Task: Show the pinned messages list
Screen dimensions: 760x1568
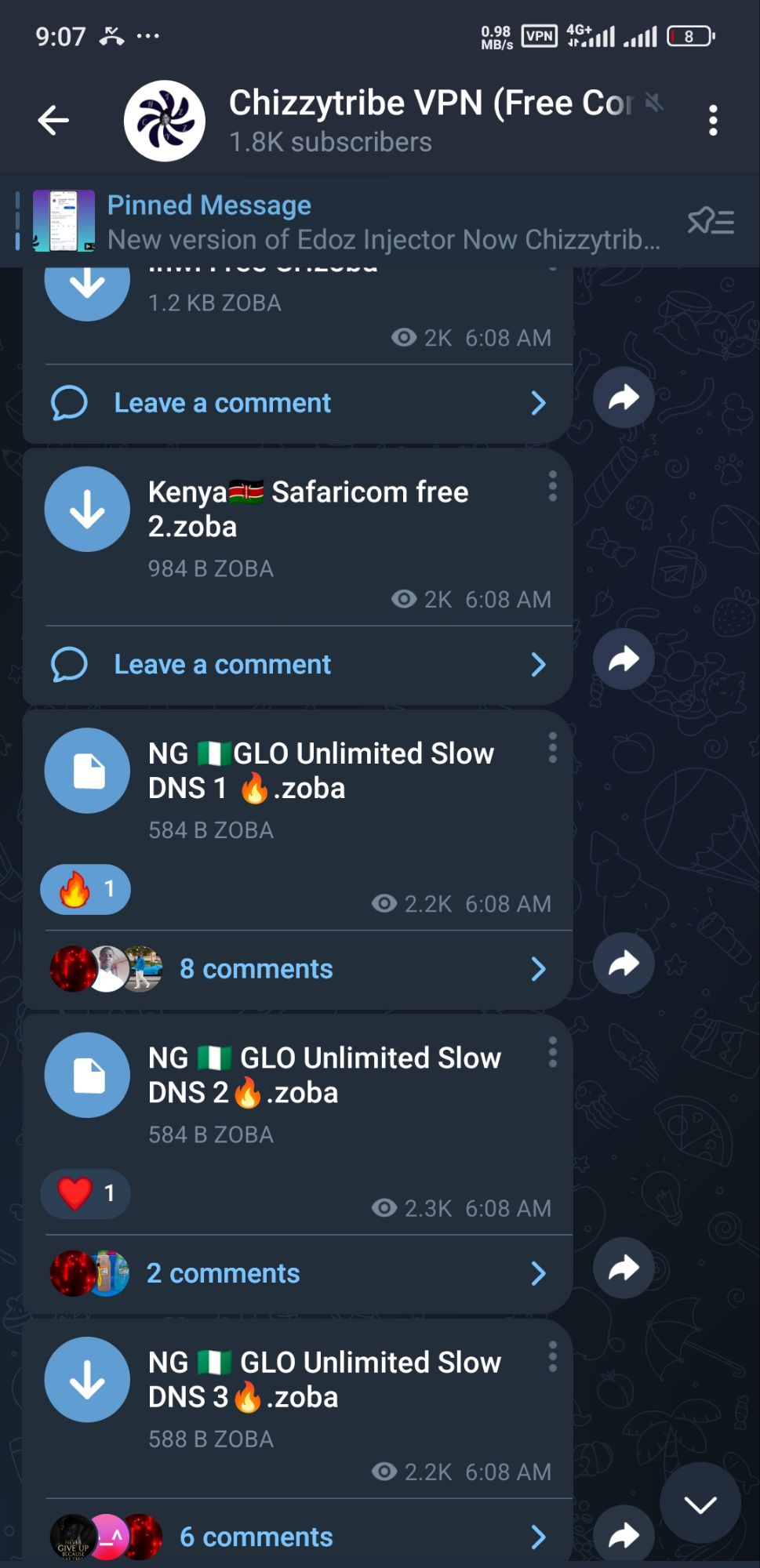Action: point(710,222)
